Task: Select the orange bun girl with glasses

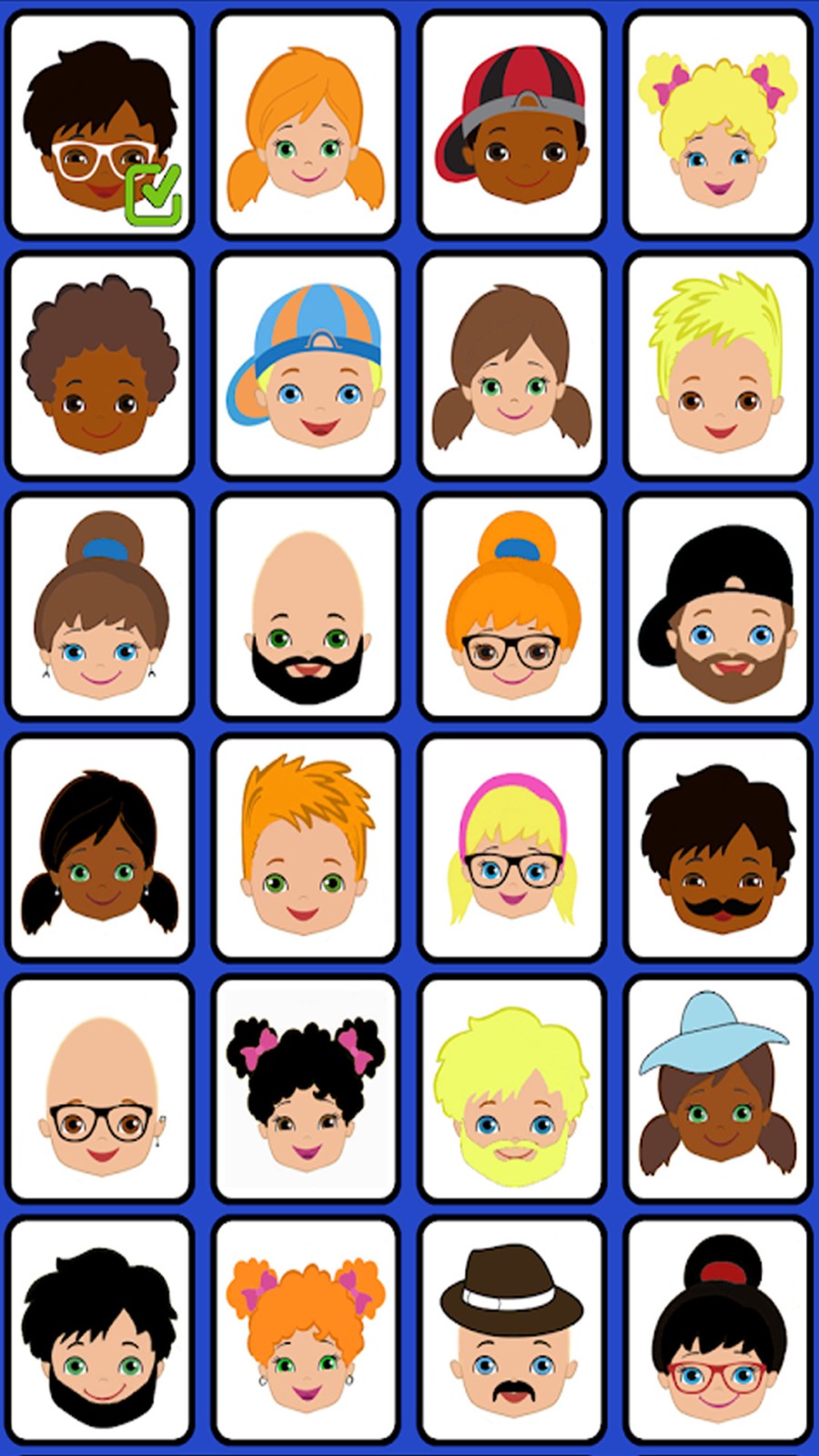Action: (x=511, y=607)
